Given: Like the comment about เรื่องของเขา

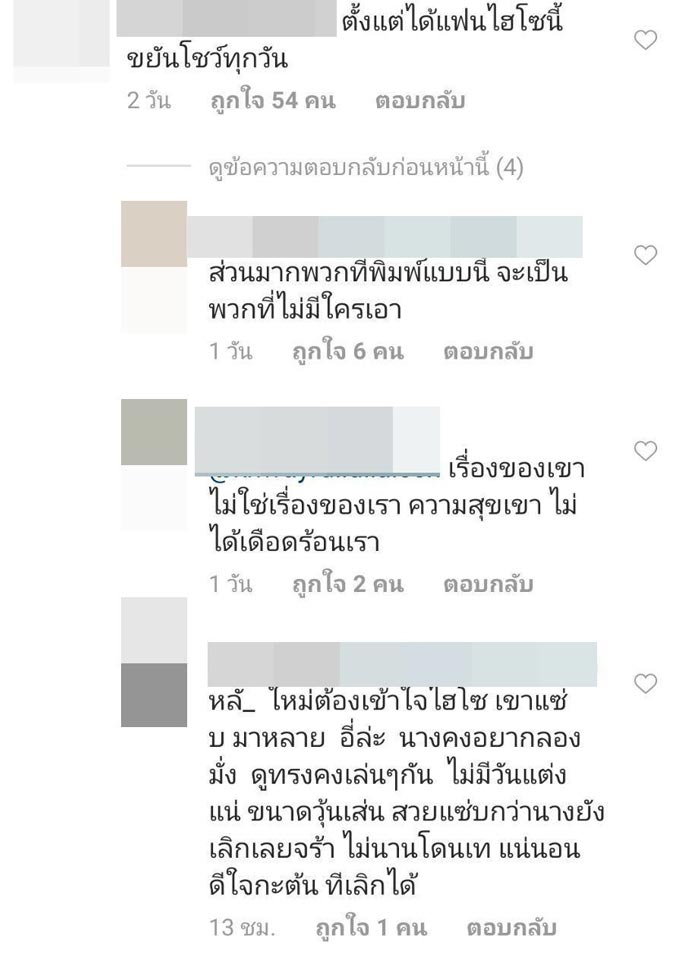Looking at the screenshot, I should 646,451.
